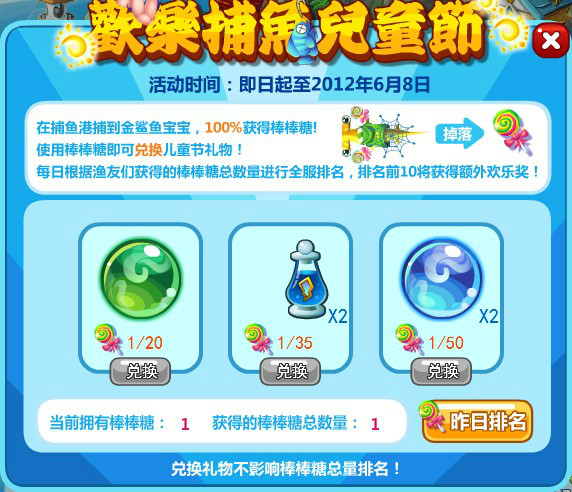Close the Children's Day event dialog

click(x=550, y=40)
